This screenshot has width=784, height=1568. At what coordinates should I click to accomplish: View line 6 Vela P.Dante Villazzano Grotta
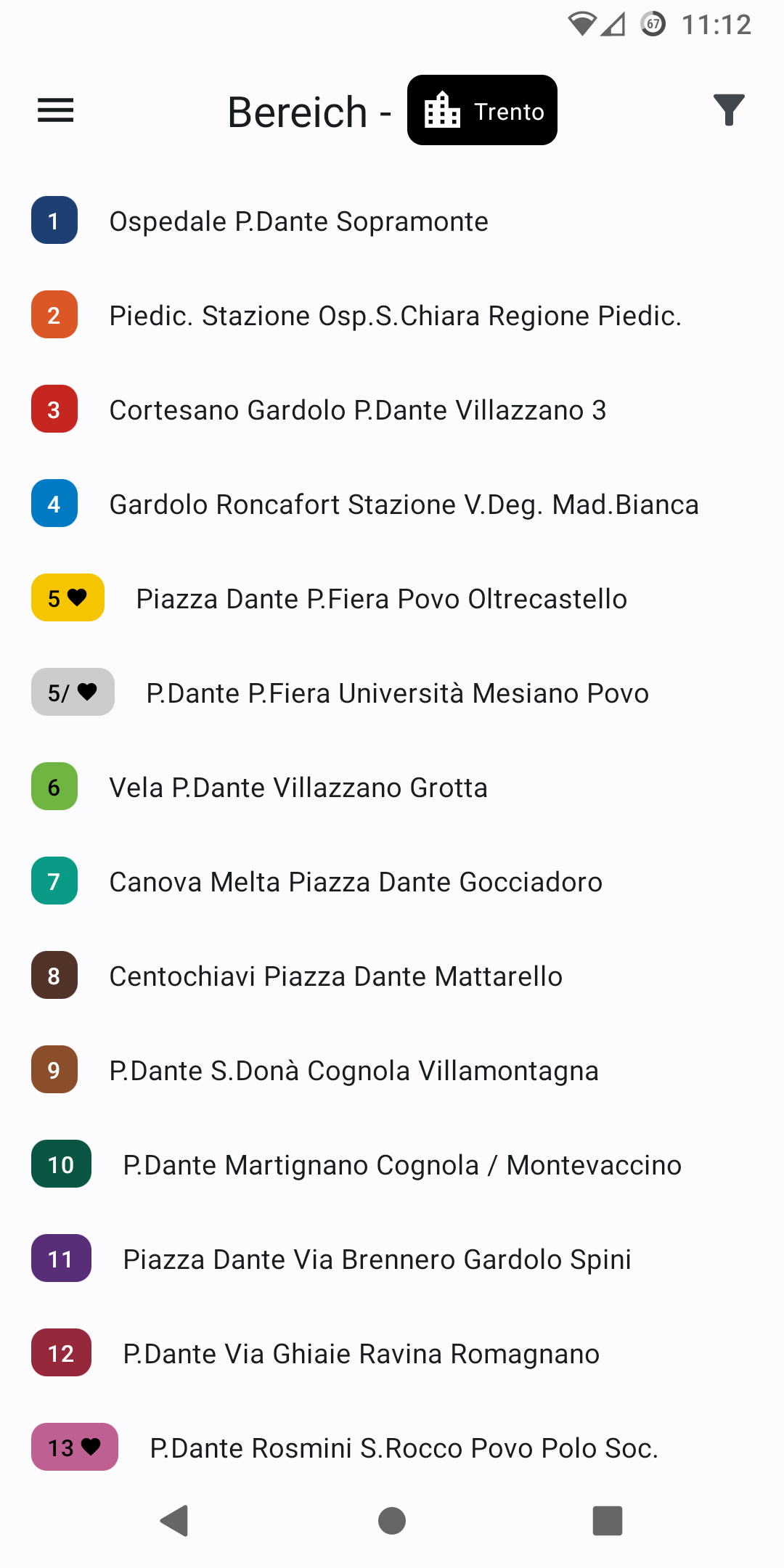[298, 788]
